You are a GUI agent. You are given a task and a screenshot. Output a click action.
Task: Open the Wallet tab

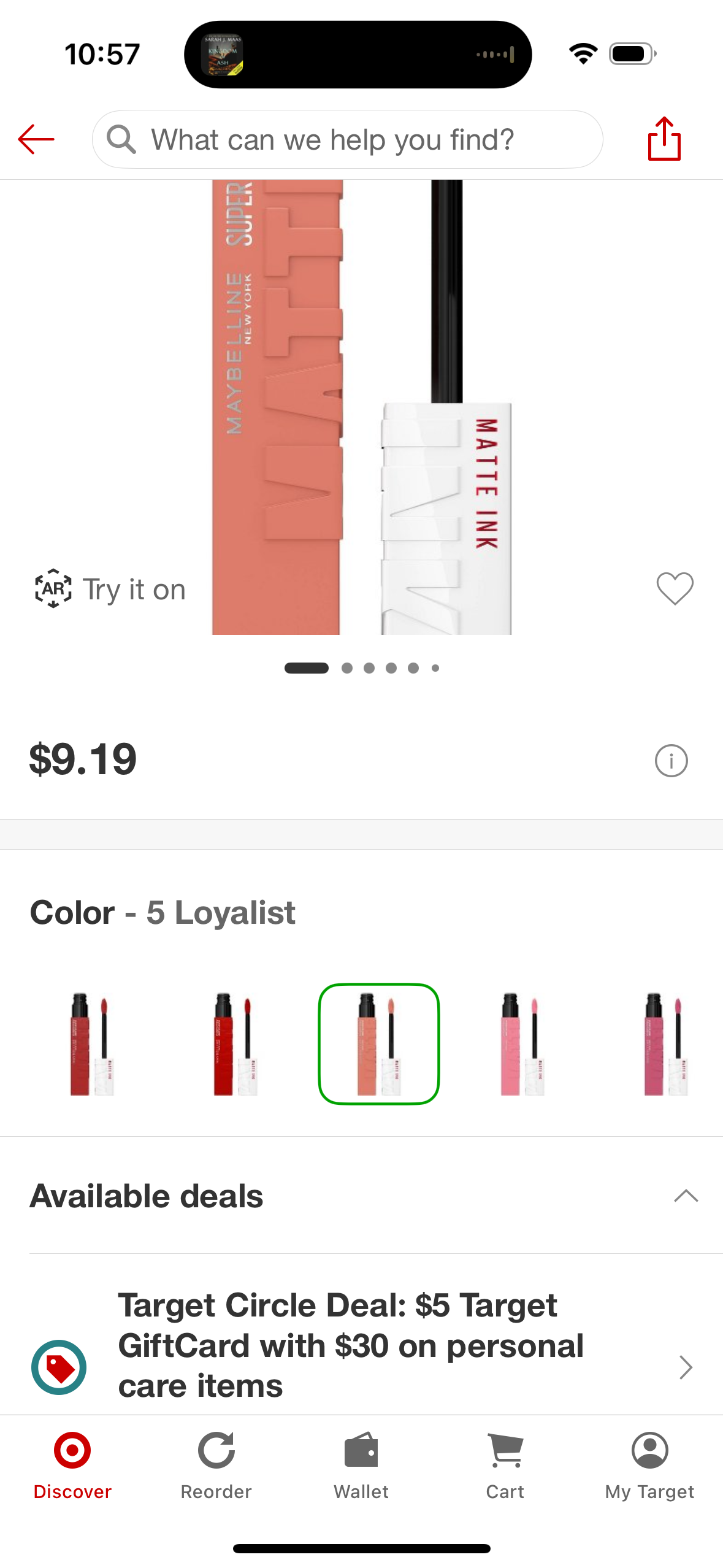(361, 1465)
